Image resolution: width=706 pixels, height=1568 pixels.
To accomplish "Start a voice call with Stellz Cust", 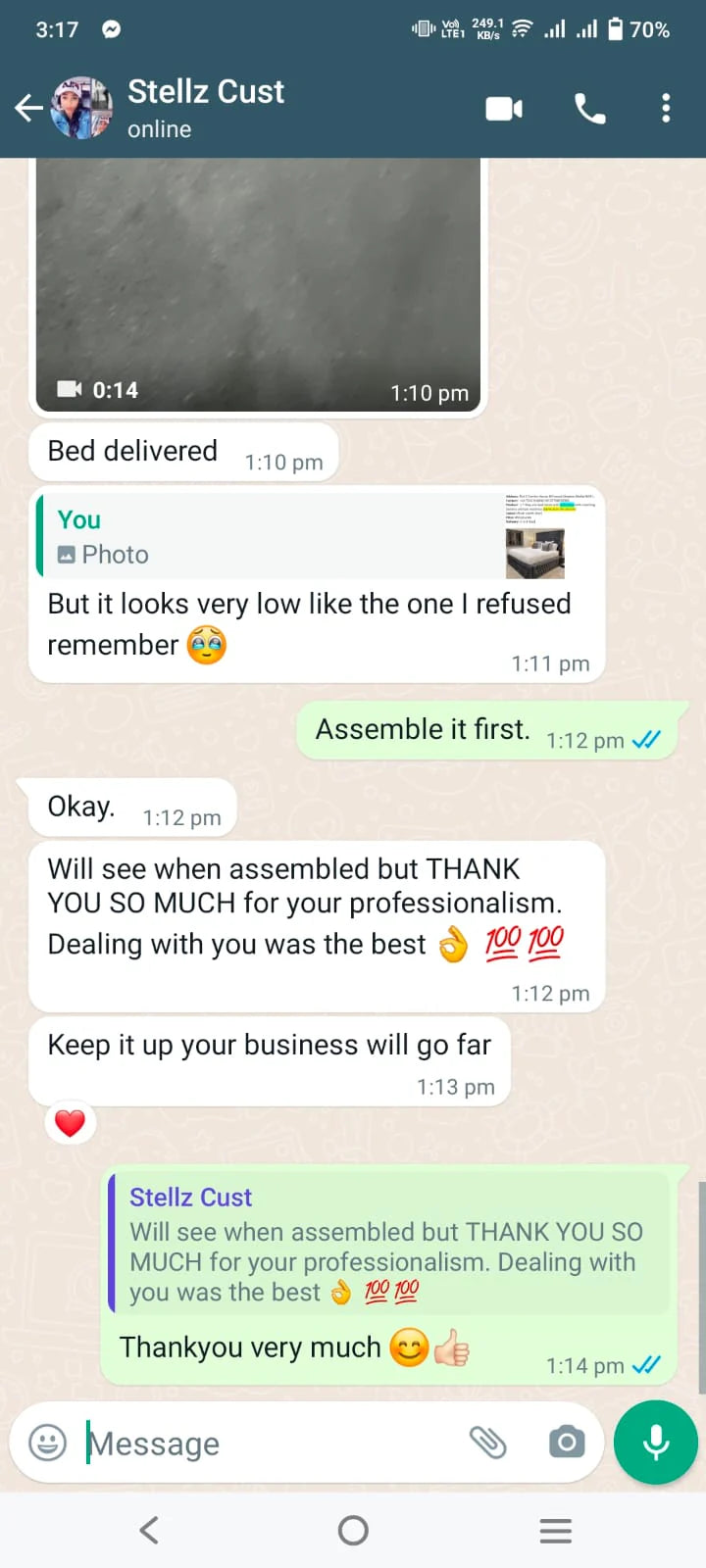I will (589, 108).
